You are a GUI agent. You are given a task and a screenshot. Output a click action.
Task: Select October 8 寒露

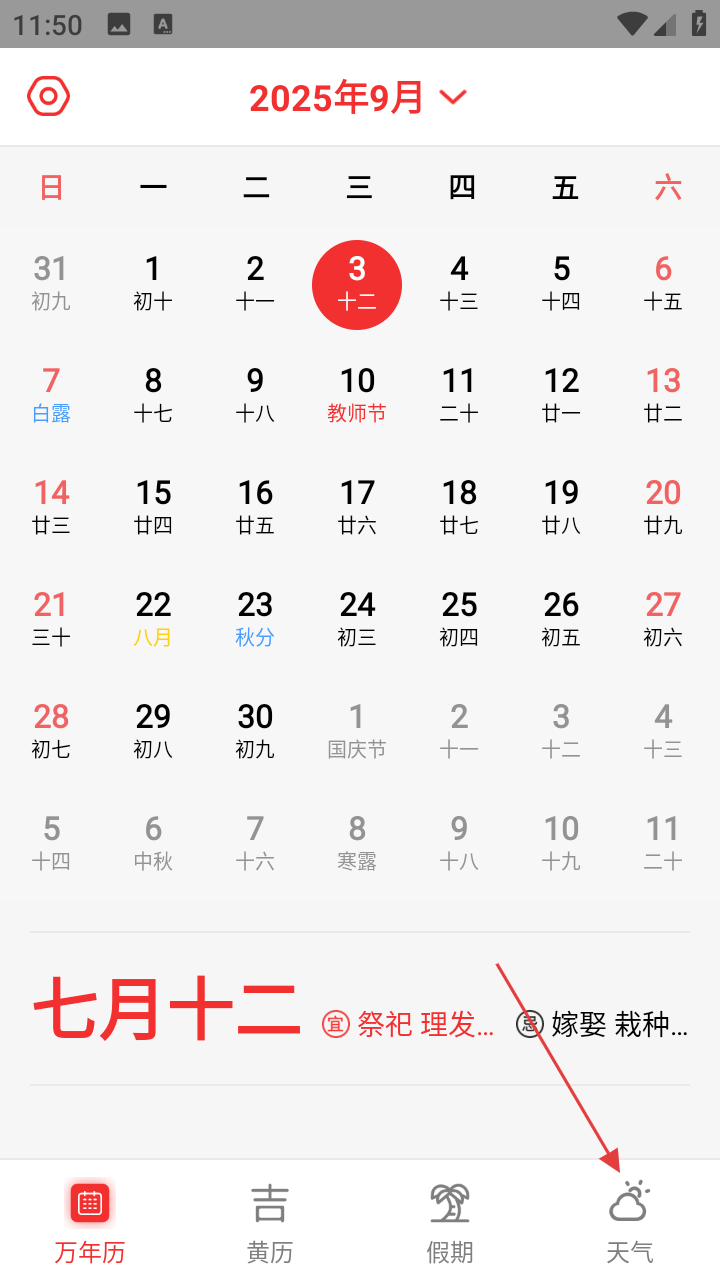tap(357, 843)
